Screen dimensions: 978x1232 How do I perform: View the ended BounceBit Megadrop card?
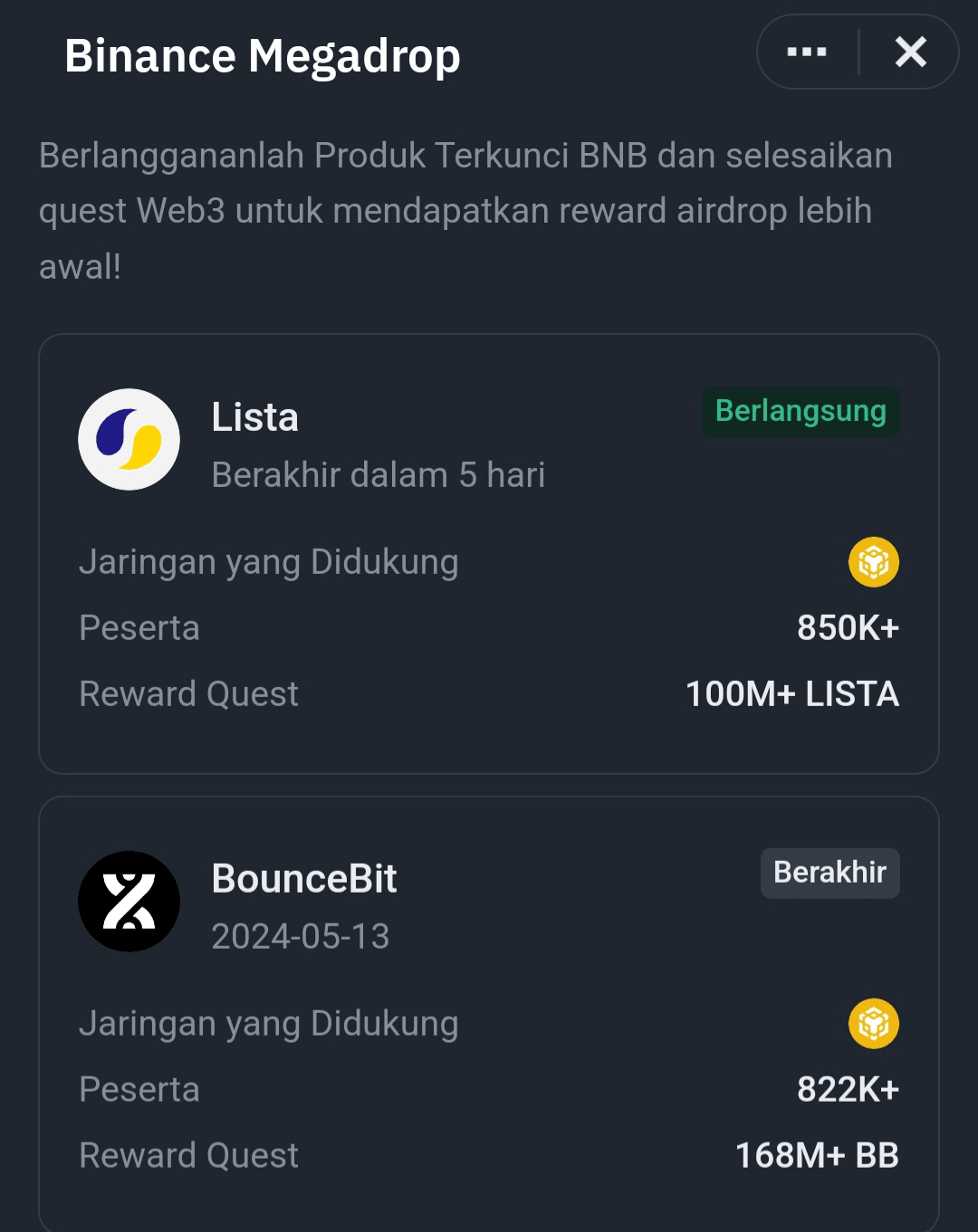488,1014
